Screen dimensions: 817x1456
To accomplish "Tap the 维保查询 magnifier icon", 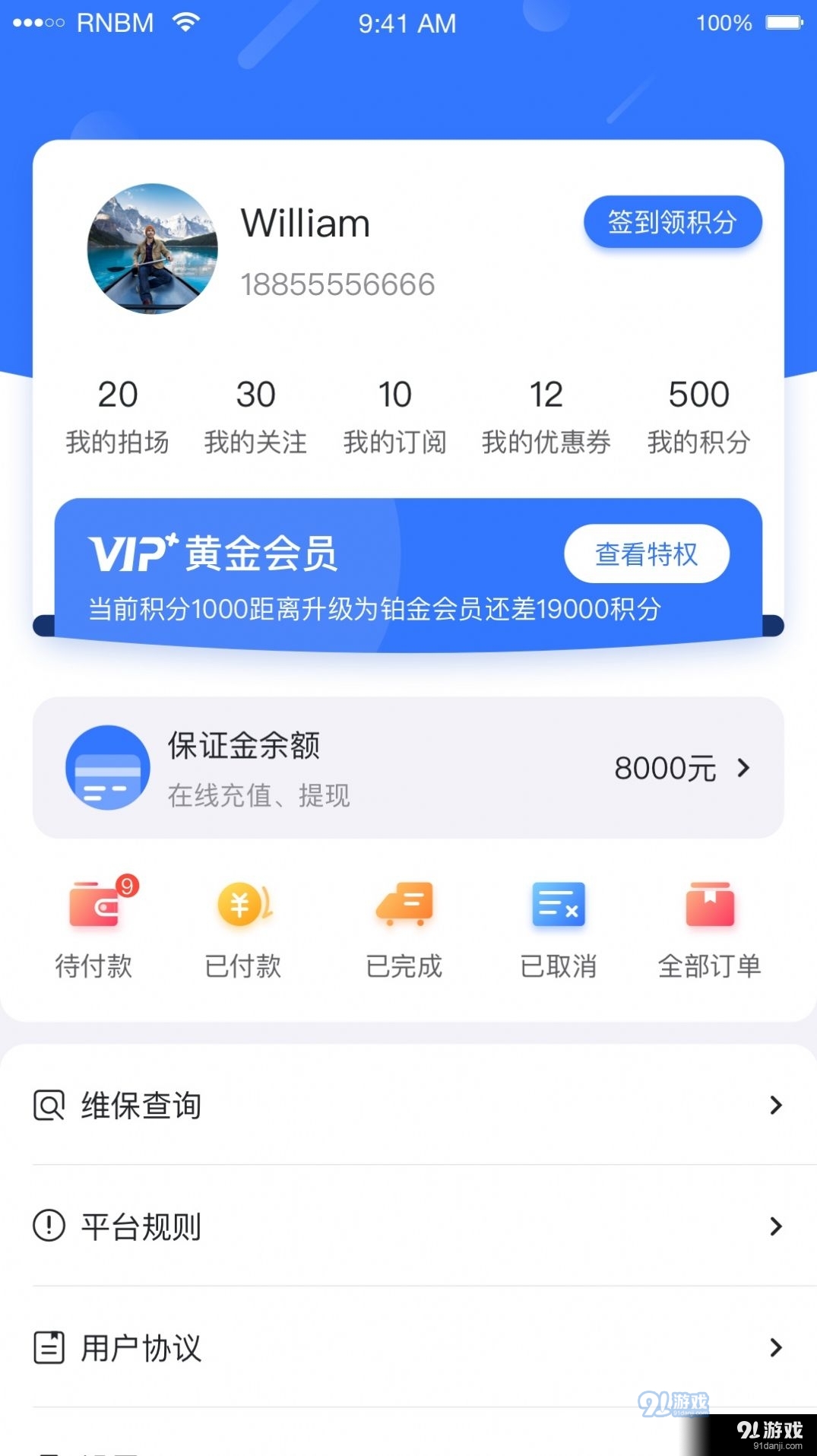I will 47,1106.
